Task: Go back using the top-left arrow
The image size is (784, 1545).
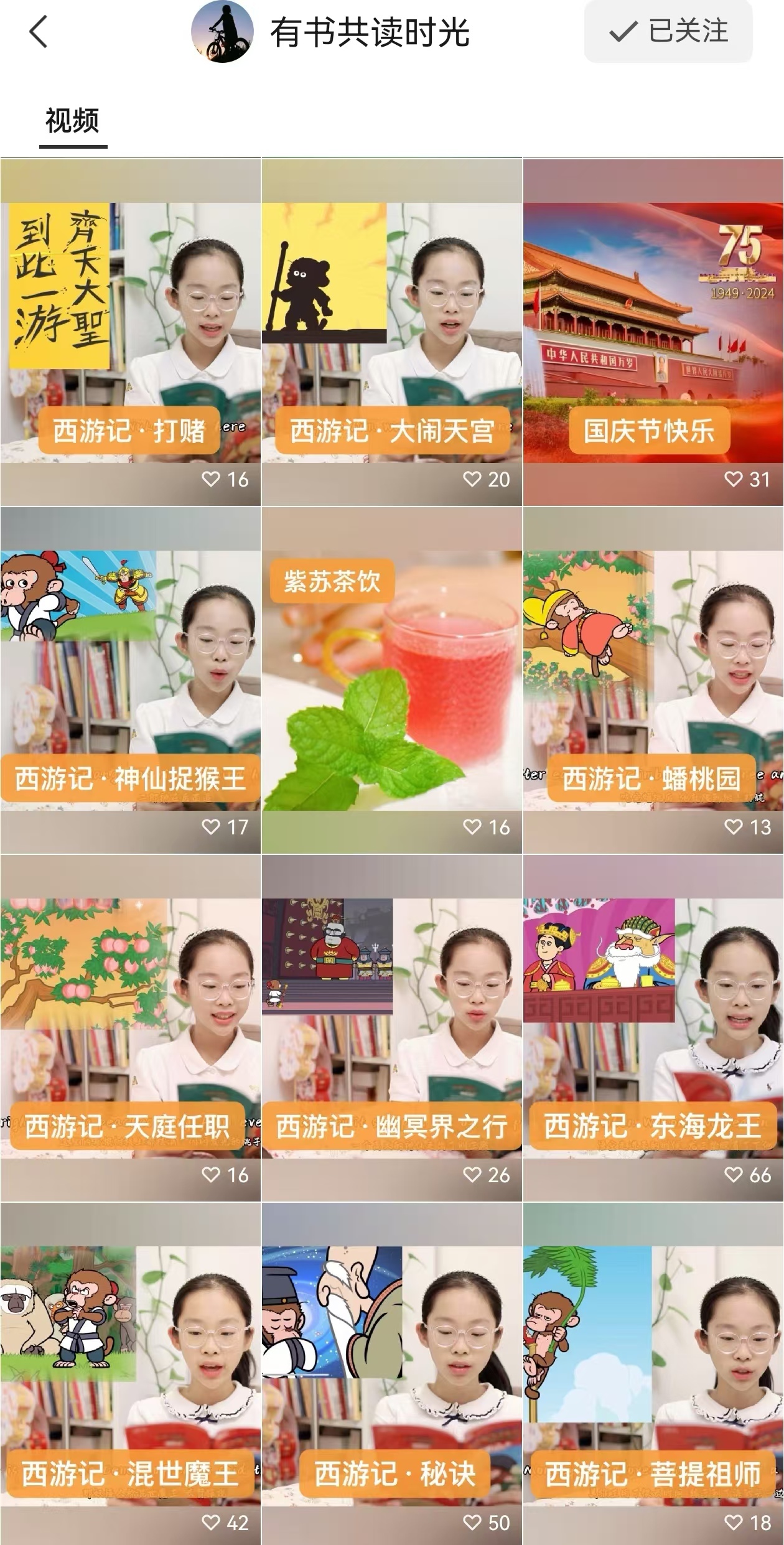Action: tap(39, 32)
